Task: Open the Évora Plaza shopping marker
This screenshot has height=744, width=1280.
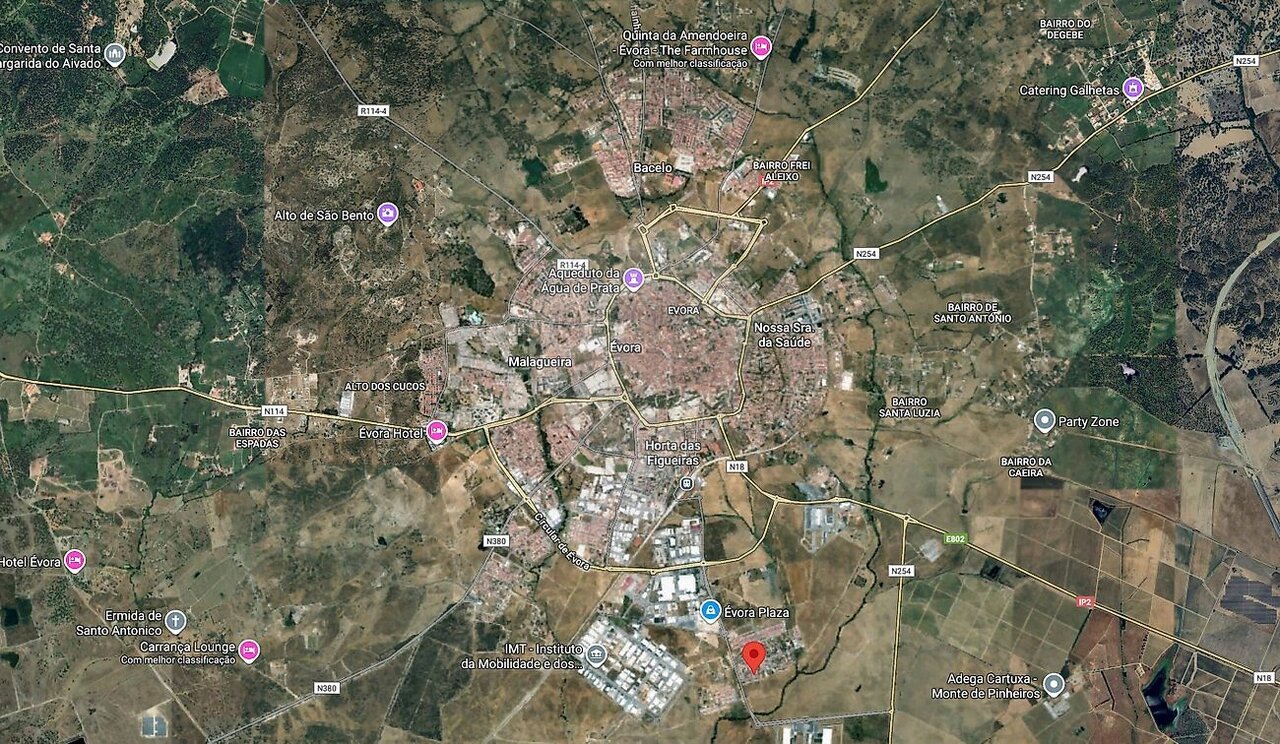Action: tap(710, 610)
